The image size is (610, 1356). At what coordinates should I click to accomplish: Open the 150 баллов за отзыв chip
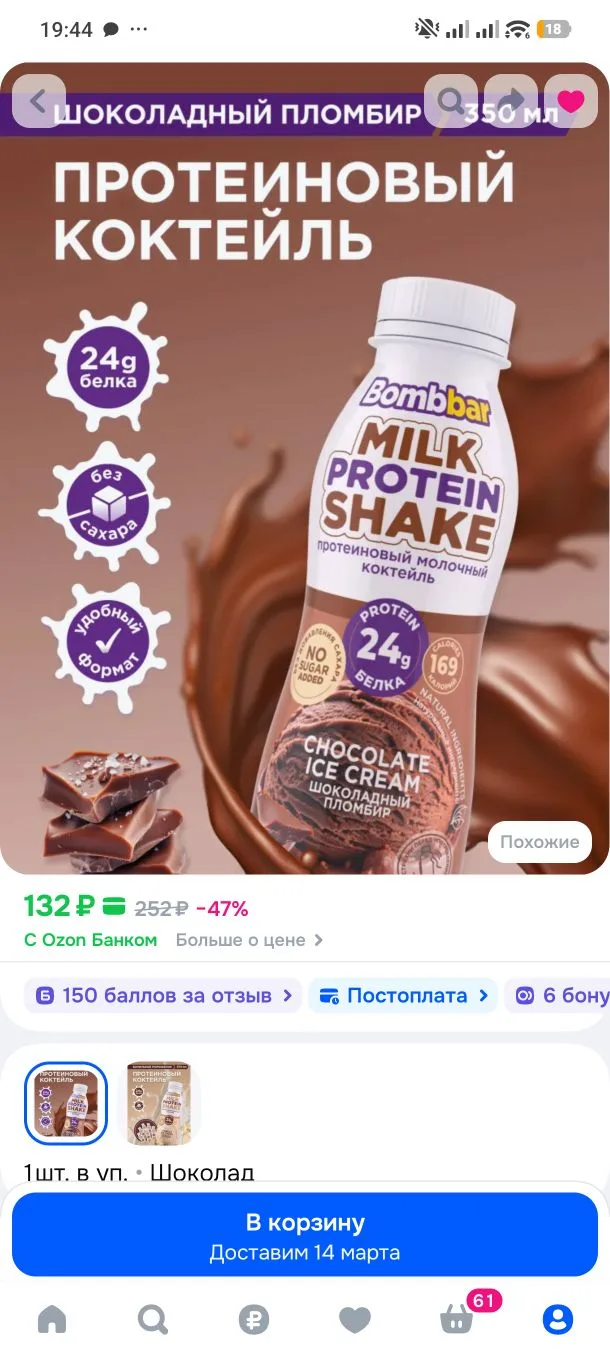[164, 995]
